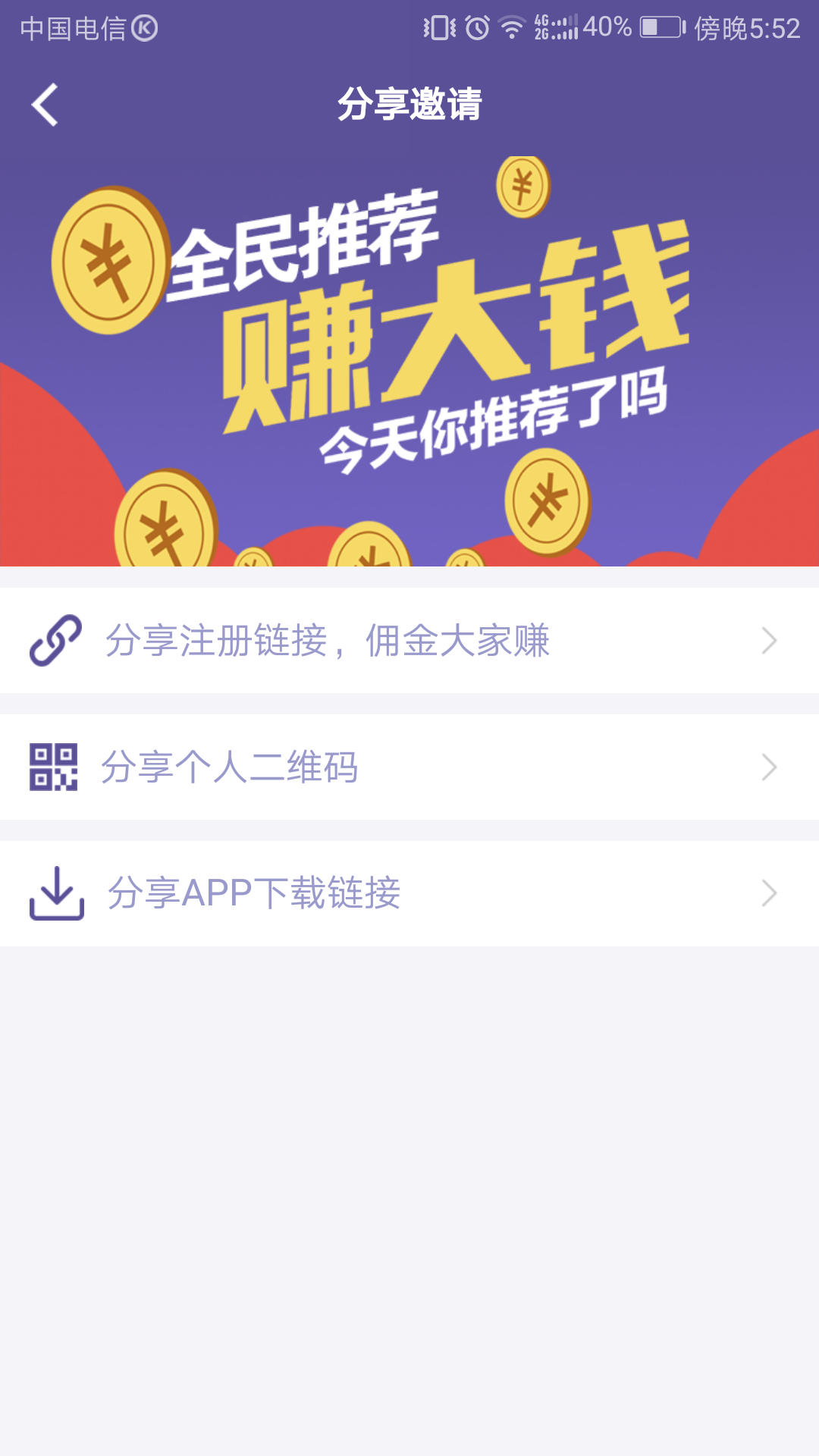
Task: Open 分享APP下载链接 row
Action: coord(409,893)
